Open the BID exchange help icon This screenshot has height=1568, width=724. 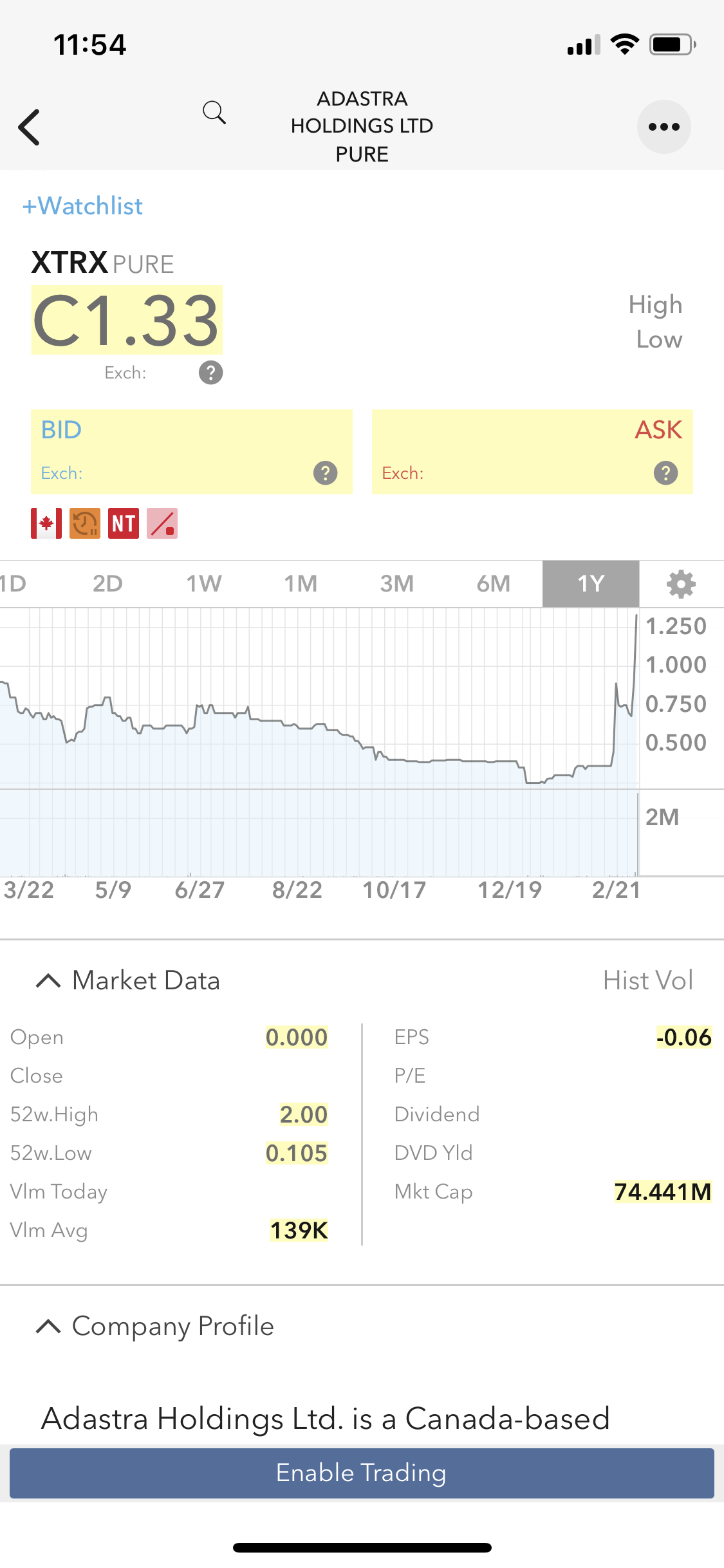pos(325,472)
